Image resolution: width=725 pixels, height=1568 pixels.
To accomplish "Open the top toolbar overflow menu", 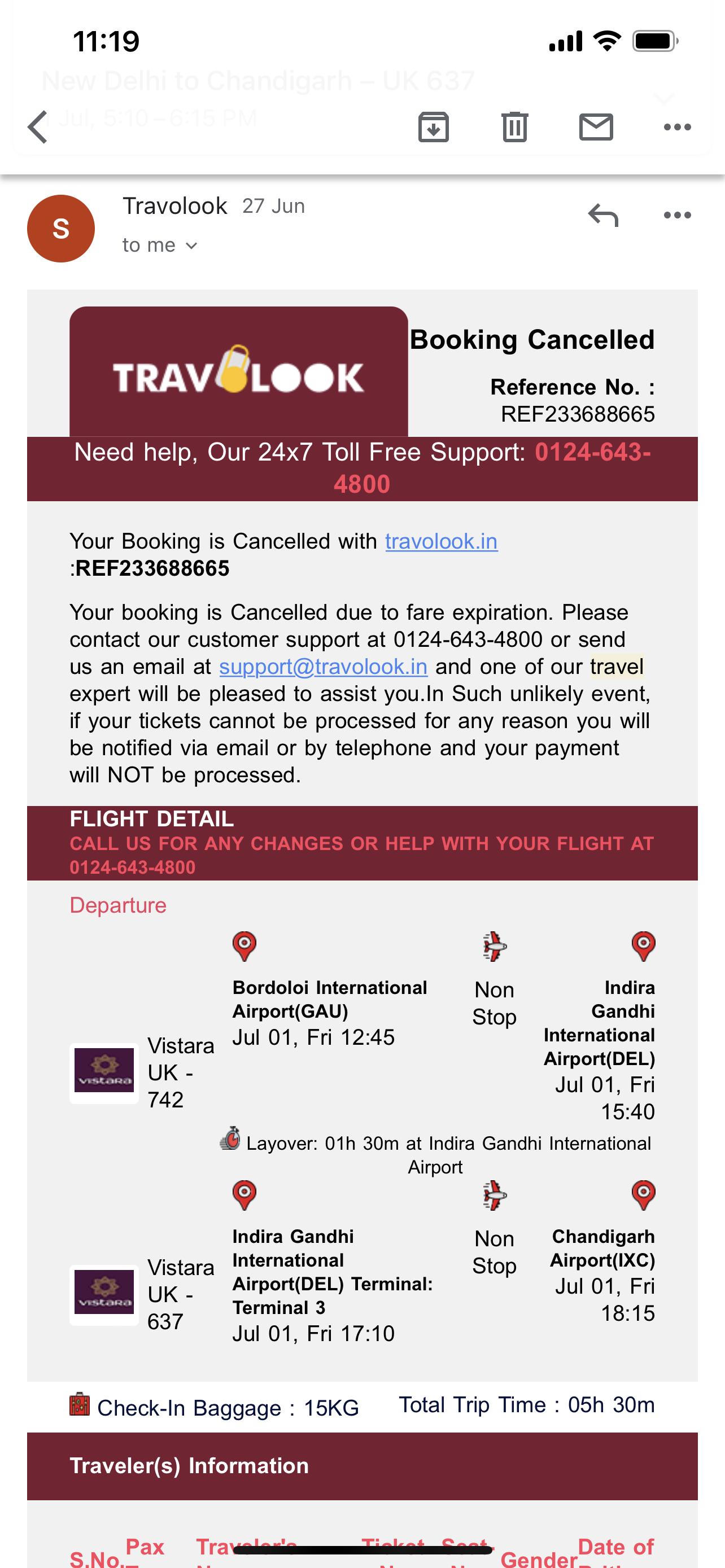I will click(677, 127).
